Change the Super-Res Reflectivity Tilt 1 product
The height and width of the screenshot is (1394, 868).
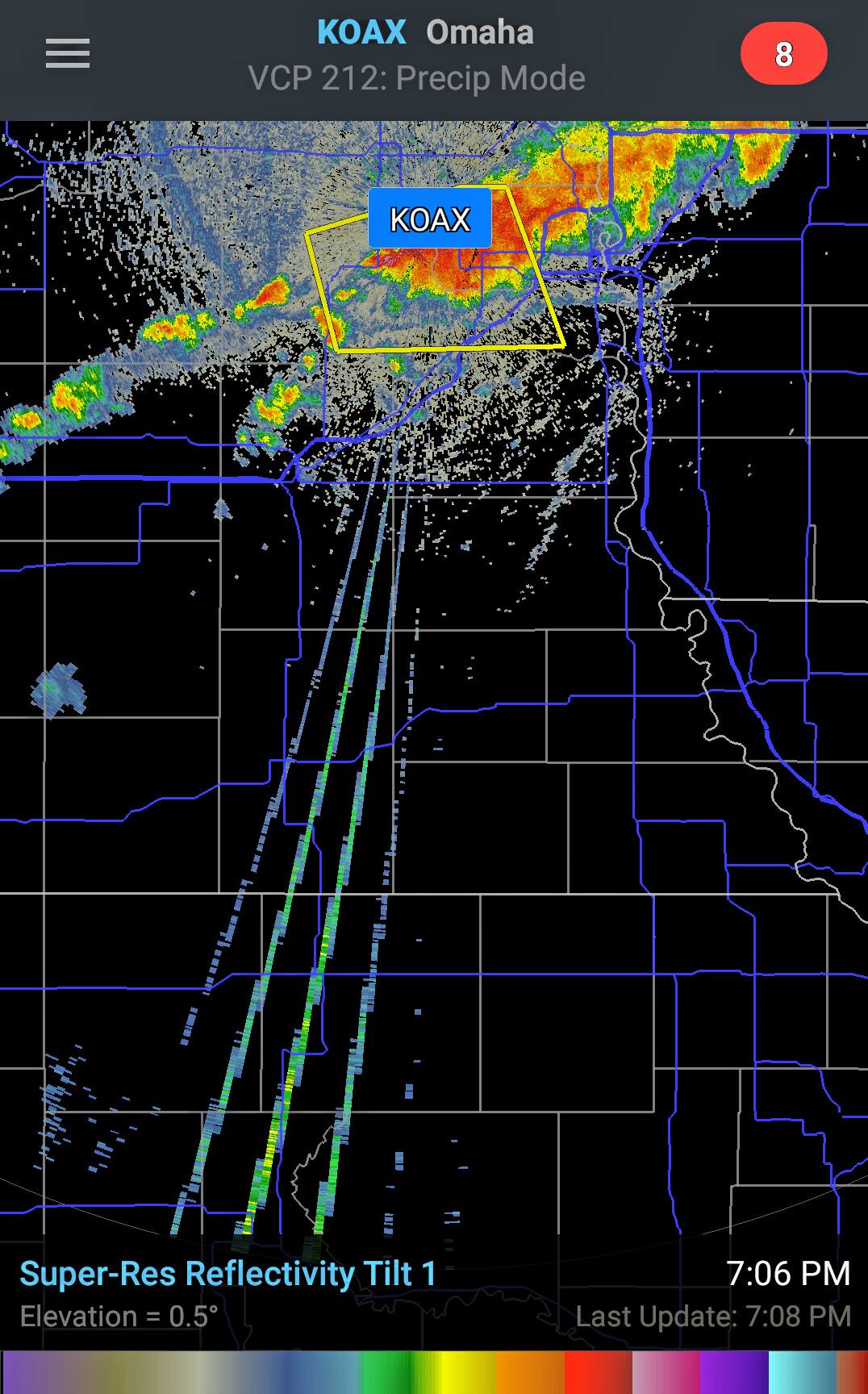tap(228, 1274)
